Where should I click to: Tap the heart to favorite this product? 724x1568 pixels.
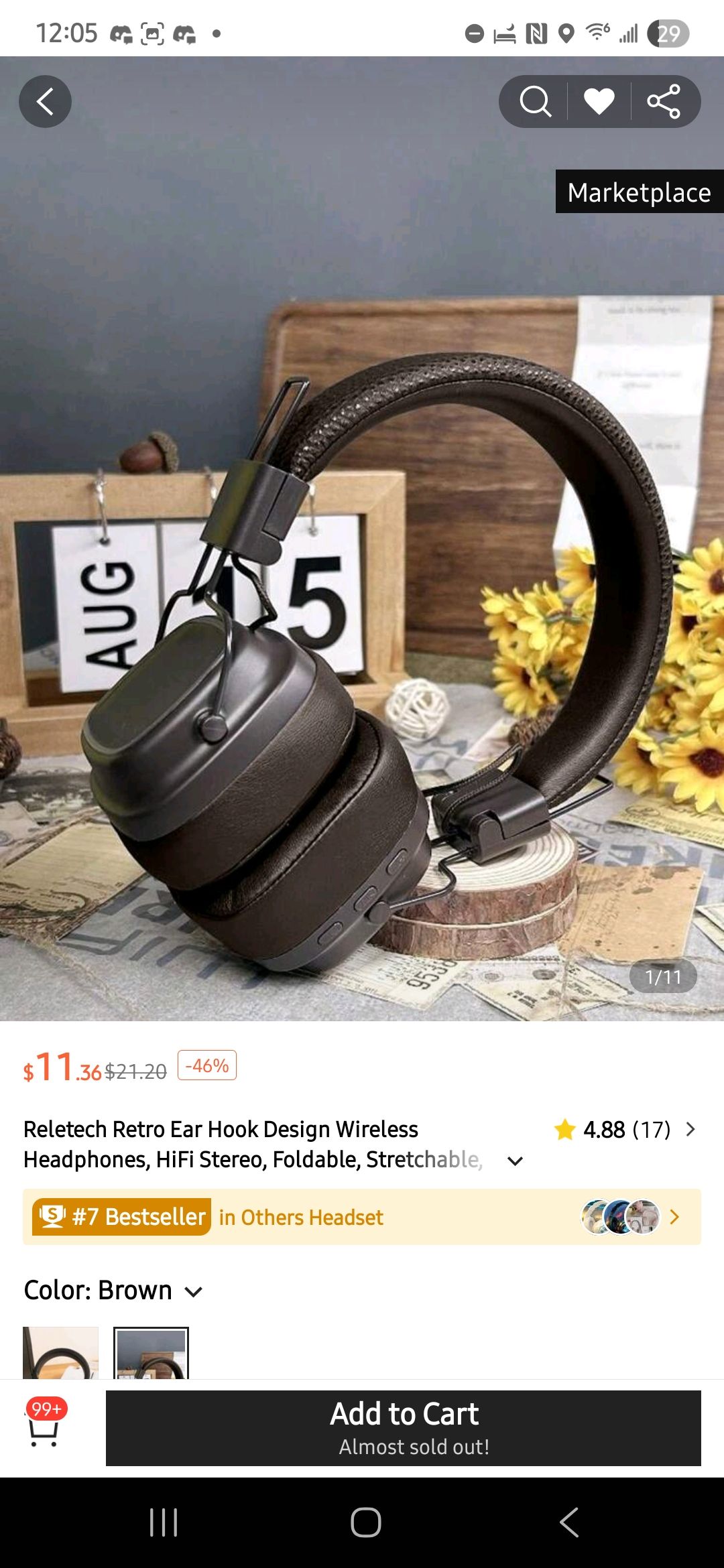[x=599, y=102]
